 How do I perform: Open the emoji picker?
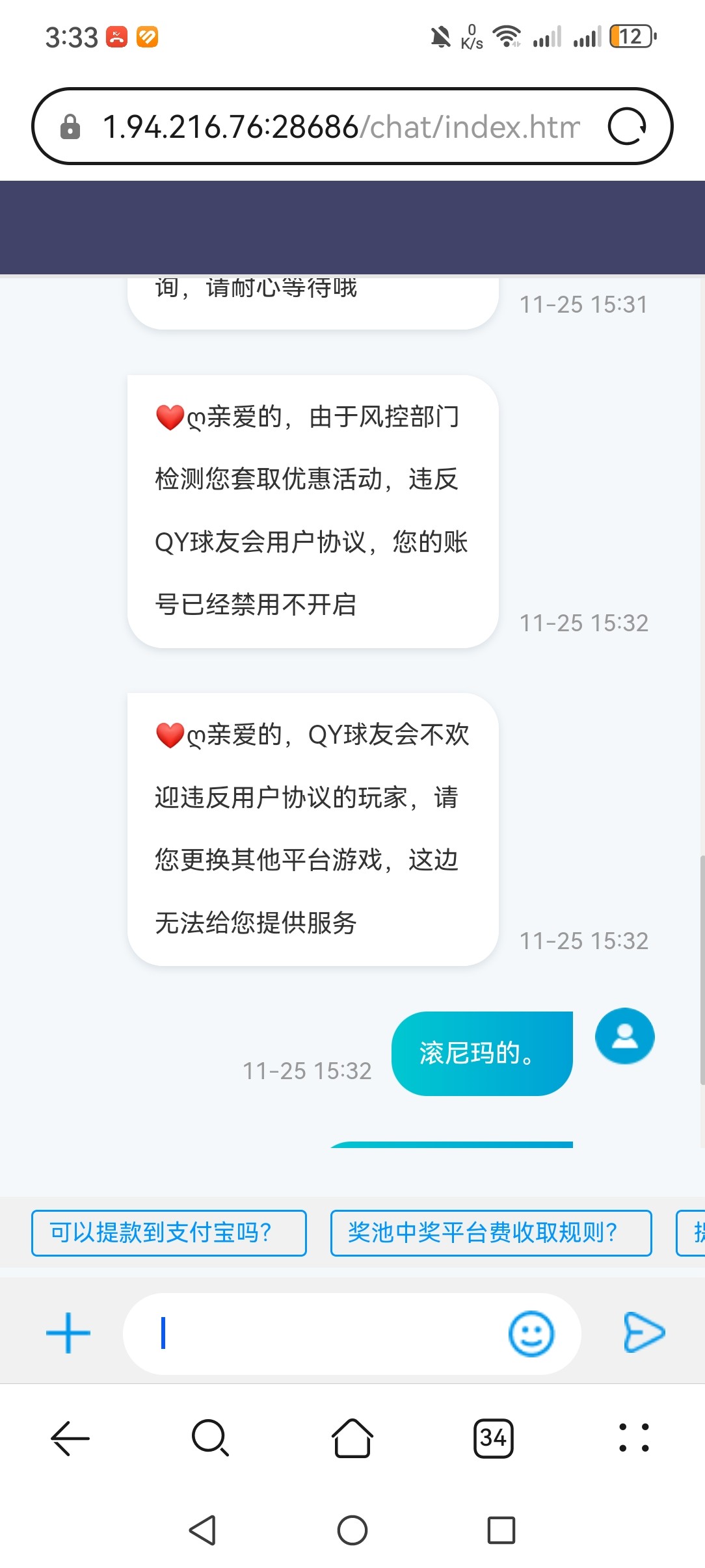(531, 1333)
